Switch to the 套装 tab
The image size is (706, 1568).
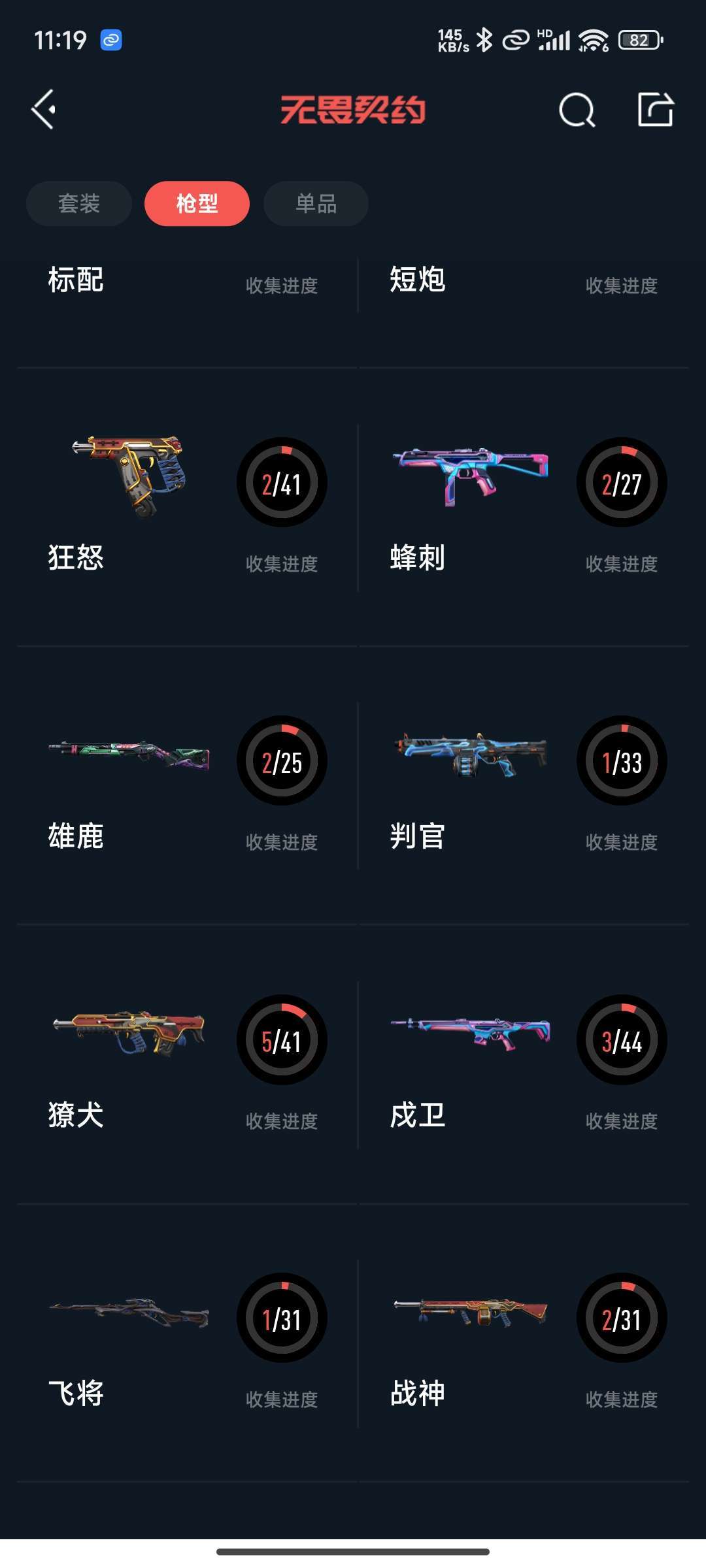click(79, 203)
